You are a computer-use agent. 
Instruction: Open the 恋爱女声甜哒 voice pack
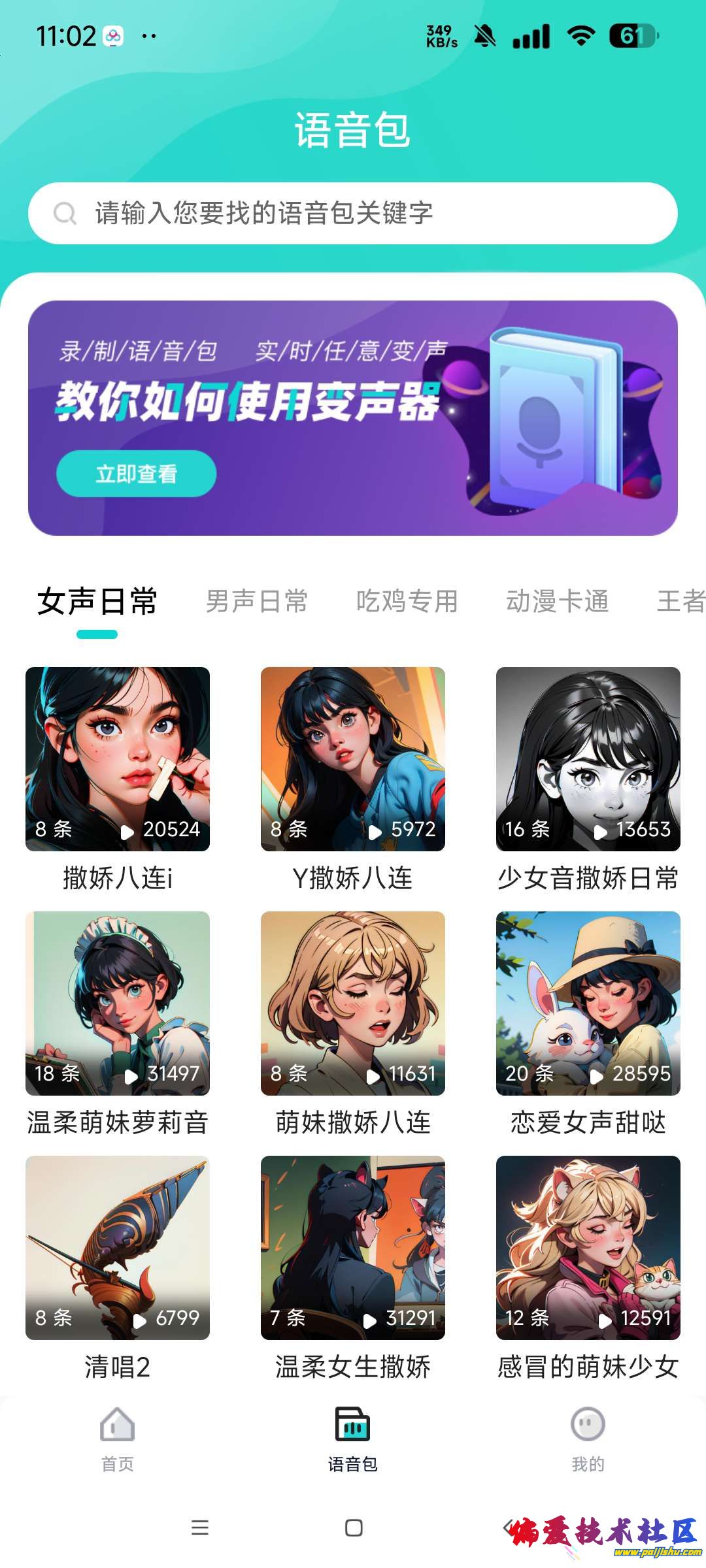click(x=588, y=1003)
